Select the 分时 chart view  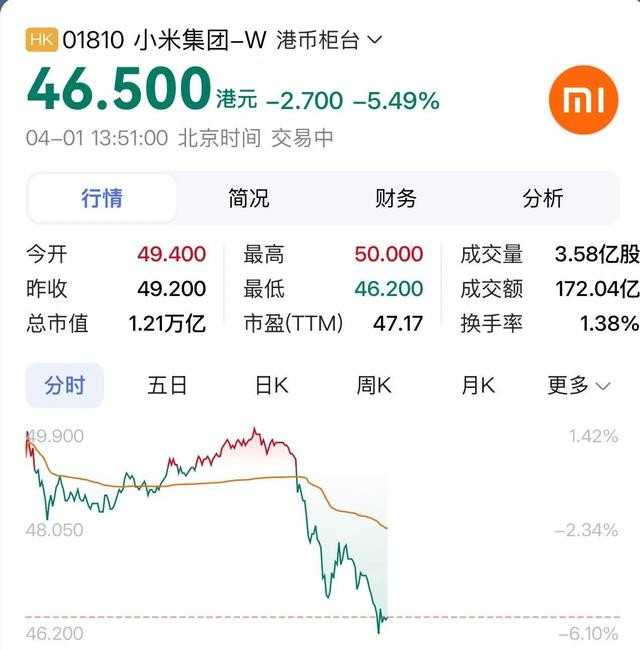(x=65, y=385)
